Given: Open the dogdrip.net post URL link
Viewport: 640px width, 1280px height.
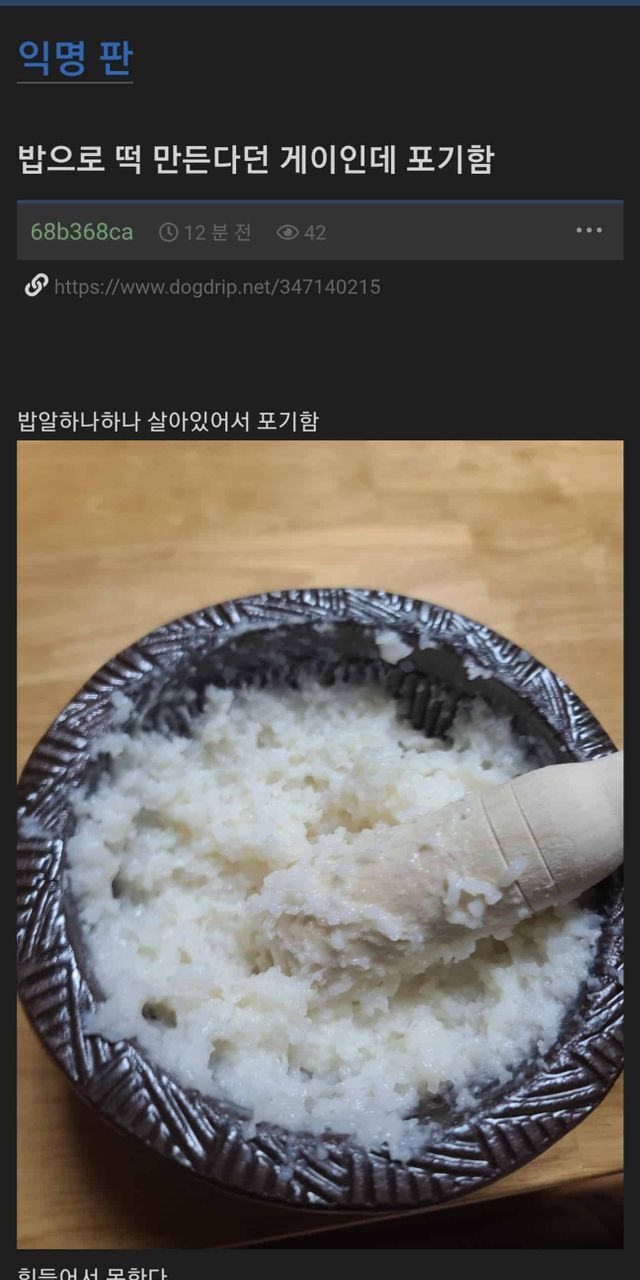Looking at the screenshot, I should coord(216,287).
